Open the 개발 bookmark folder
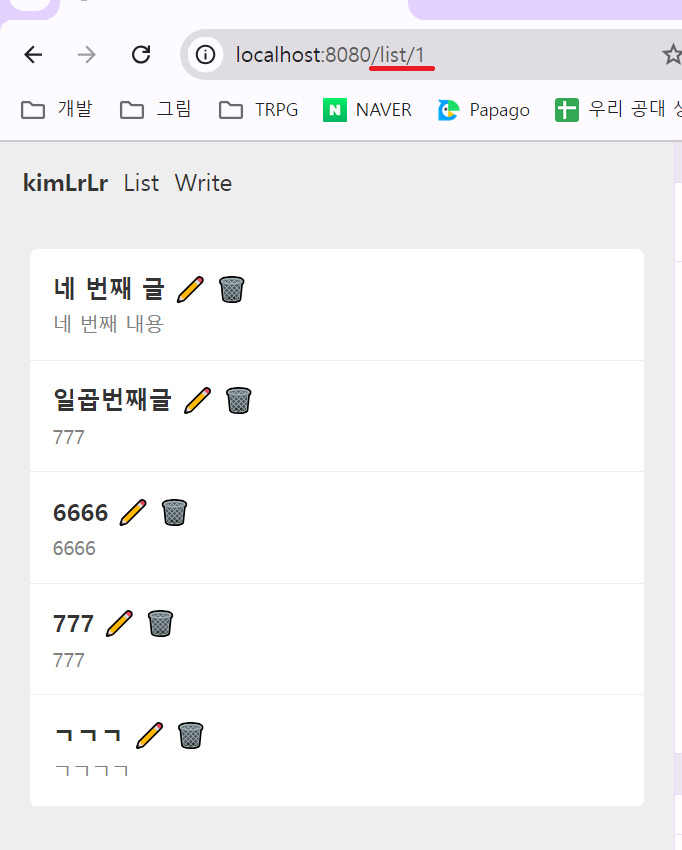Viewport: 682px width, 850px height. (57, 110)
